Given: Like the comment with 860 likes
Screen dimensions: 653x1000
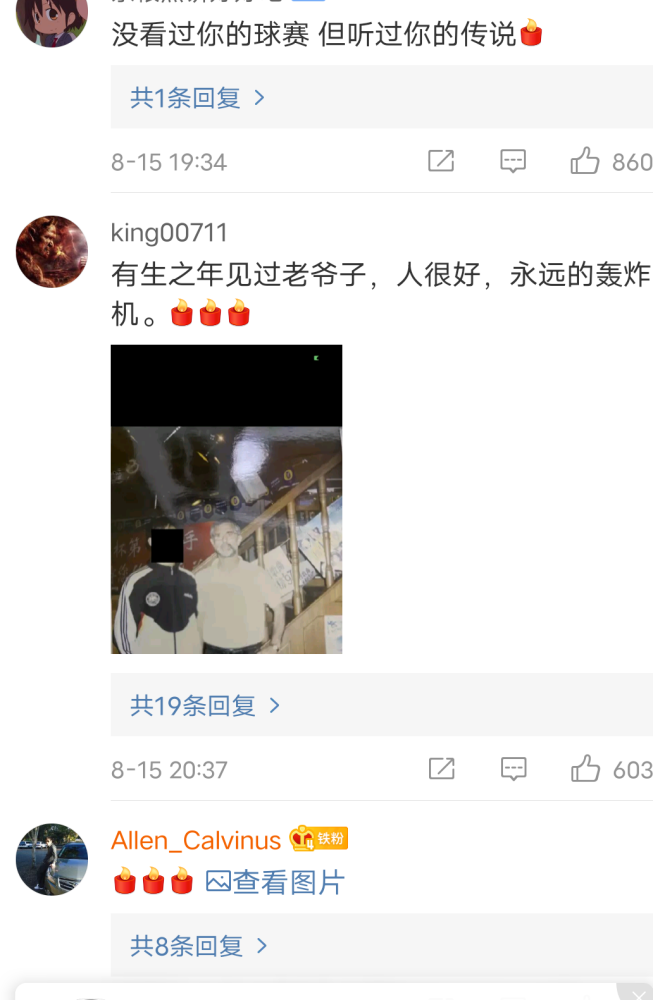Looking at the screenshot, I should tap(585, 161).
